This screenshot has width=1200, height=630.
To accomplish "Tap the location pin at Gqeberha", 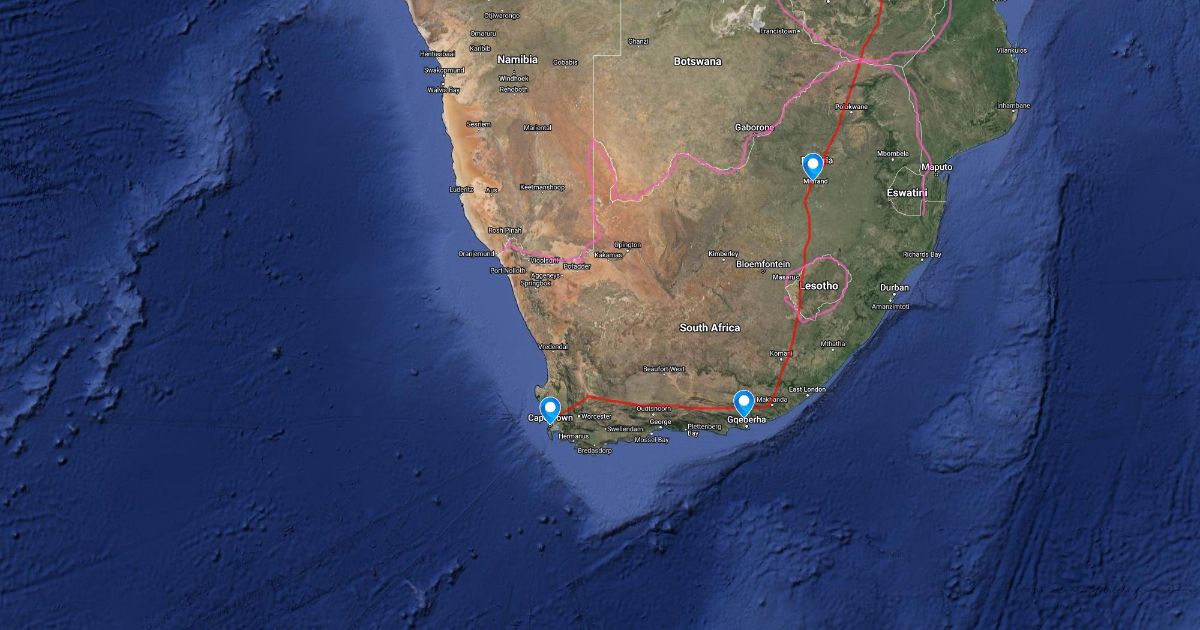I will coord(744,402).
